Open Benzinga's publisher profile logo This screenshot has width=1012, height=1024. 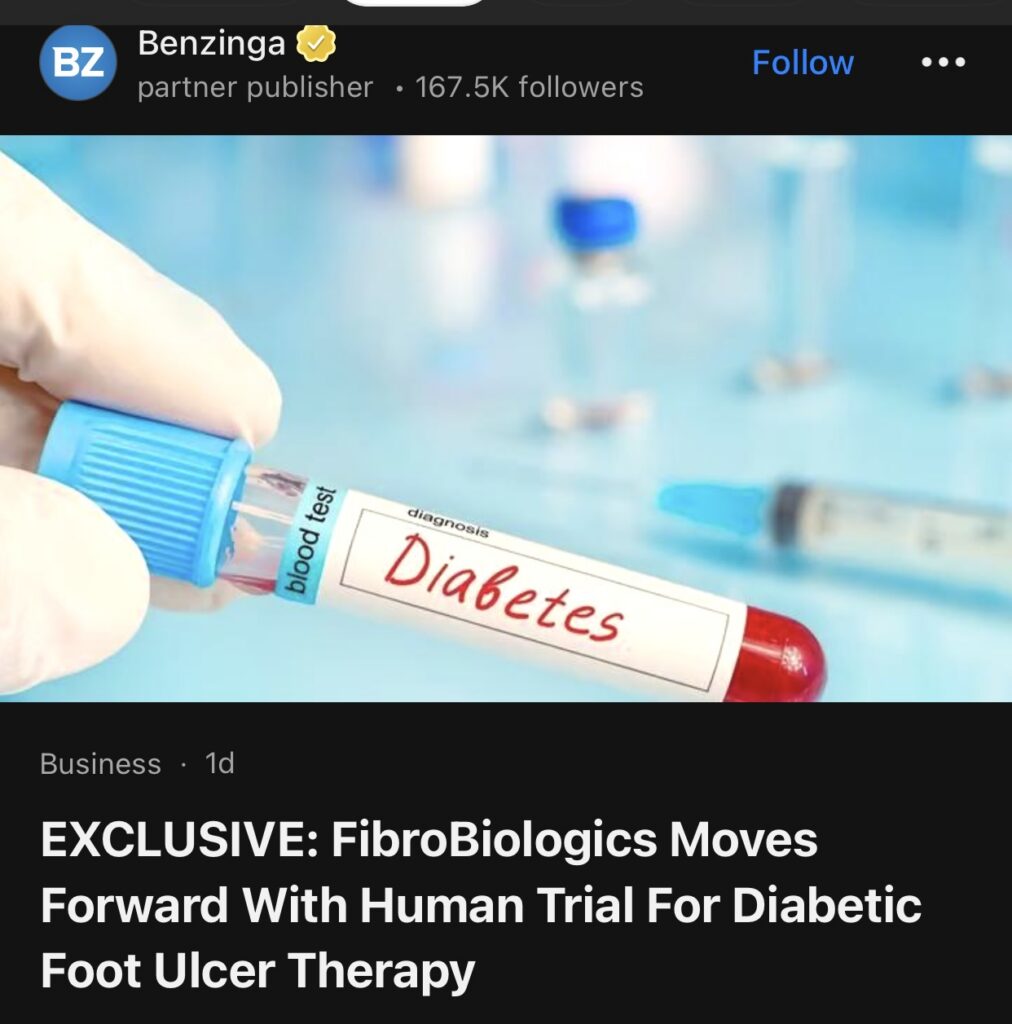[x=77, y=63]
